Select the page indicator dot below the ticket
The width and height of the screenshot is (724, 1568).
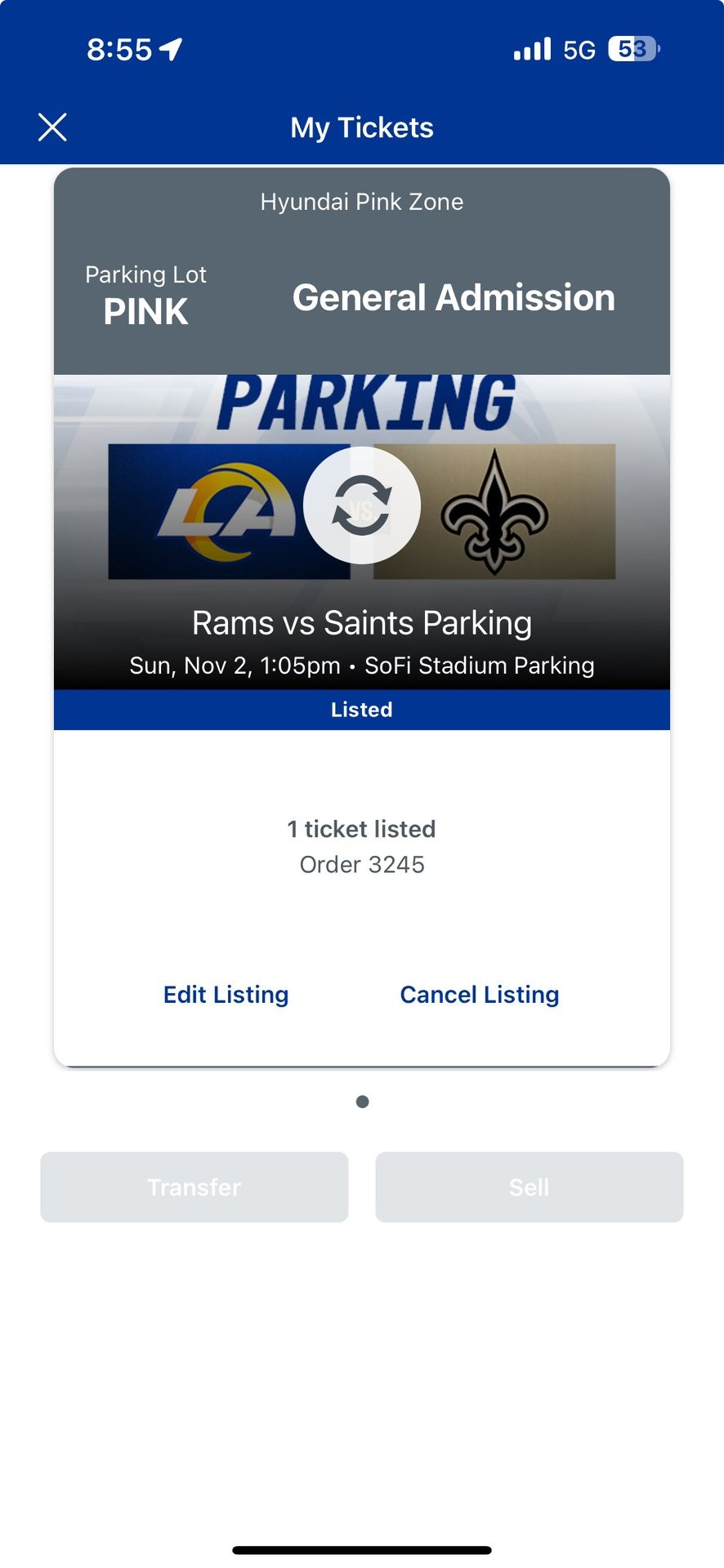point(361,1101)
